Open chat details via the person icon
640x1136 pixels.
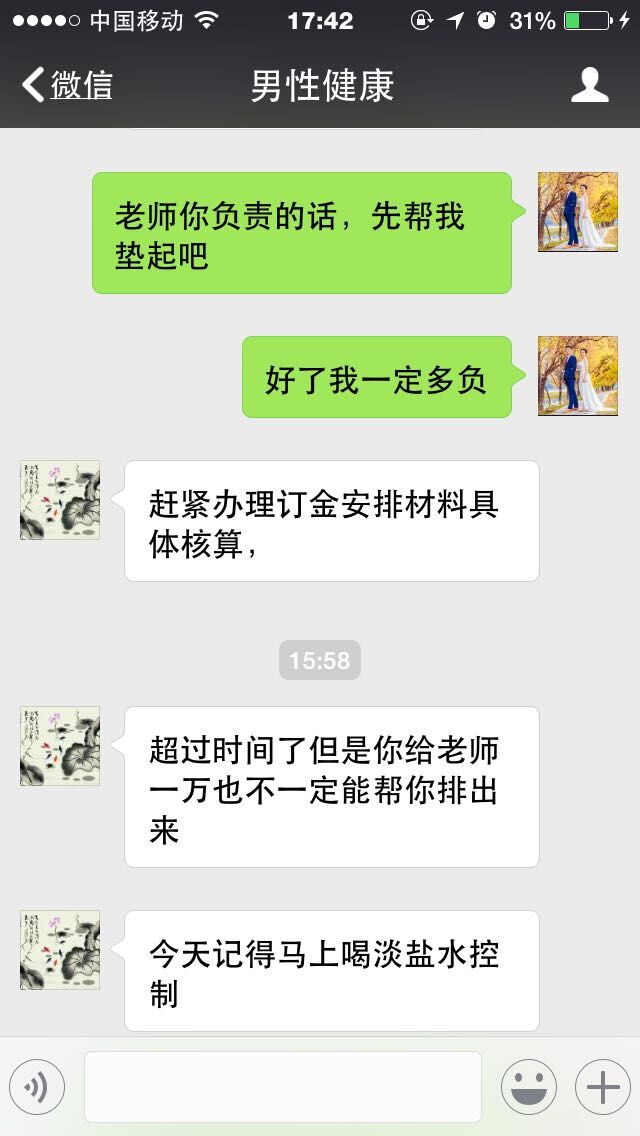point(590,86)
